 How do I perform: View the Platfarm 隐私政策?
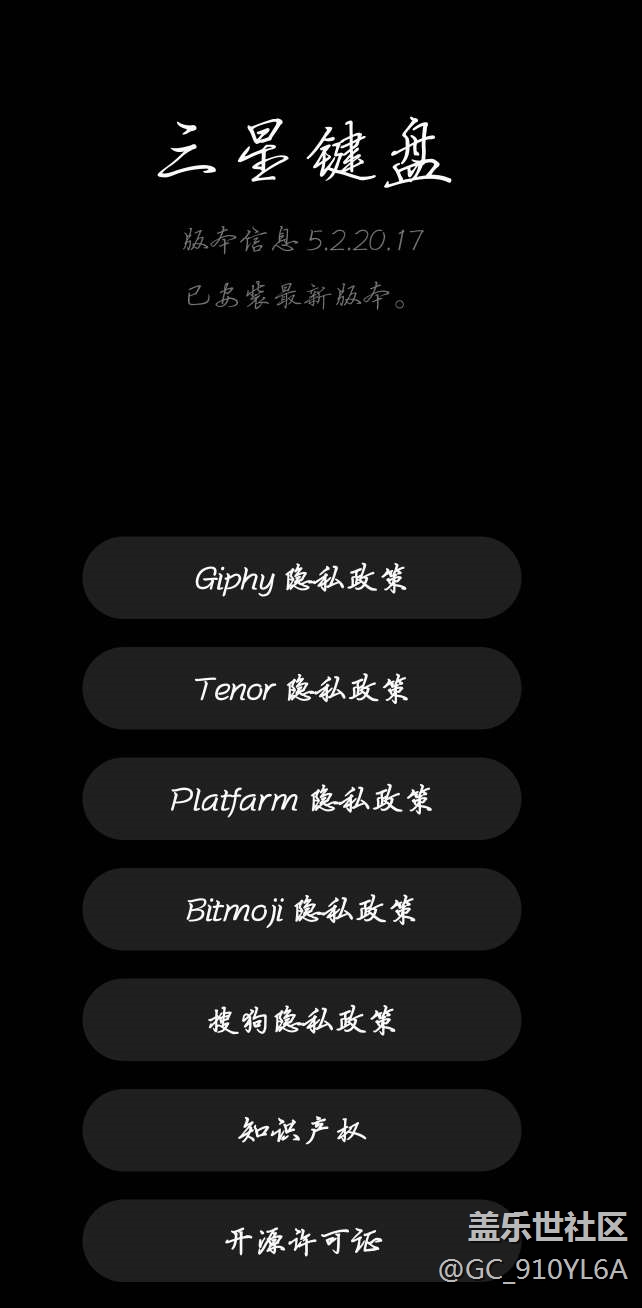(x=301, y=799)
